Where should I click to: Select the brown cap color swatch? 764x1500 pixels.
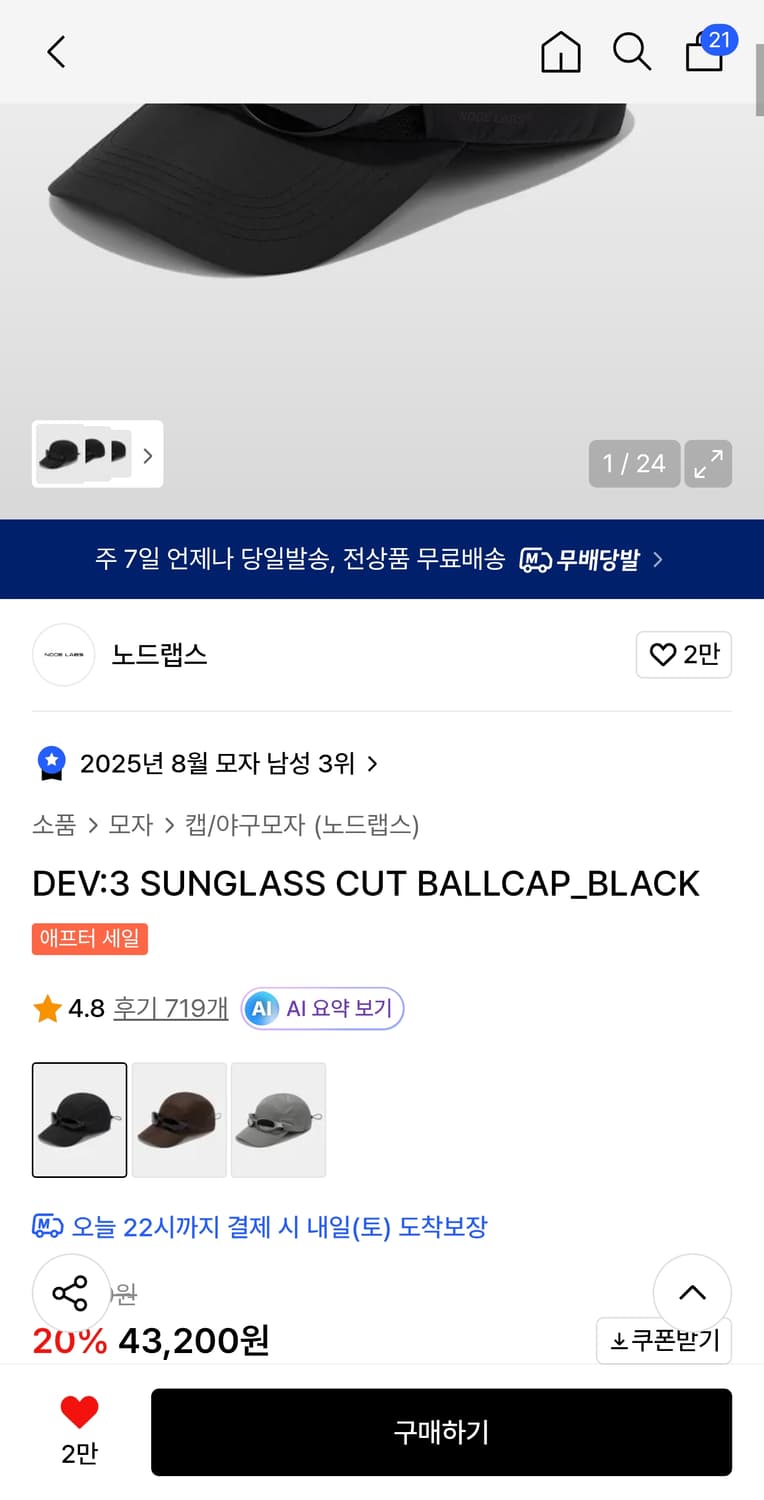[x=179, y=1120]
